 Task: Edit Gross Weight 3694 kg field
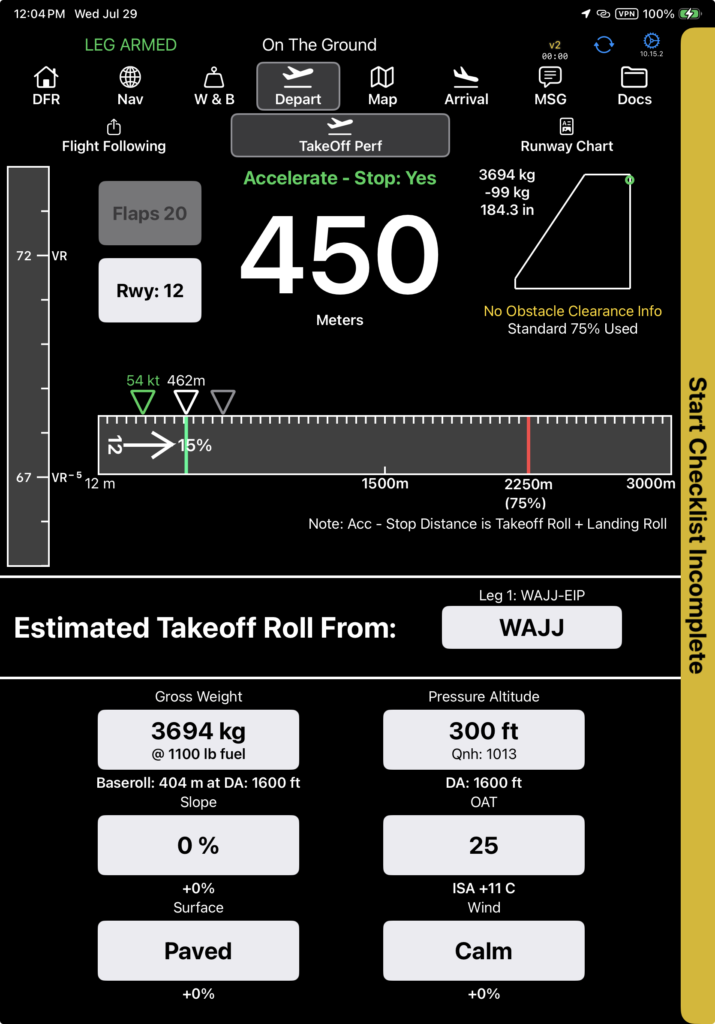(x=199, y=739)
